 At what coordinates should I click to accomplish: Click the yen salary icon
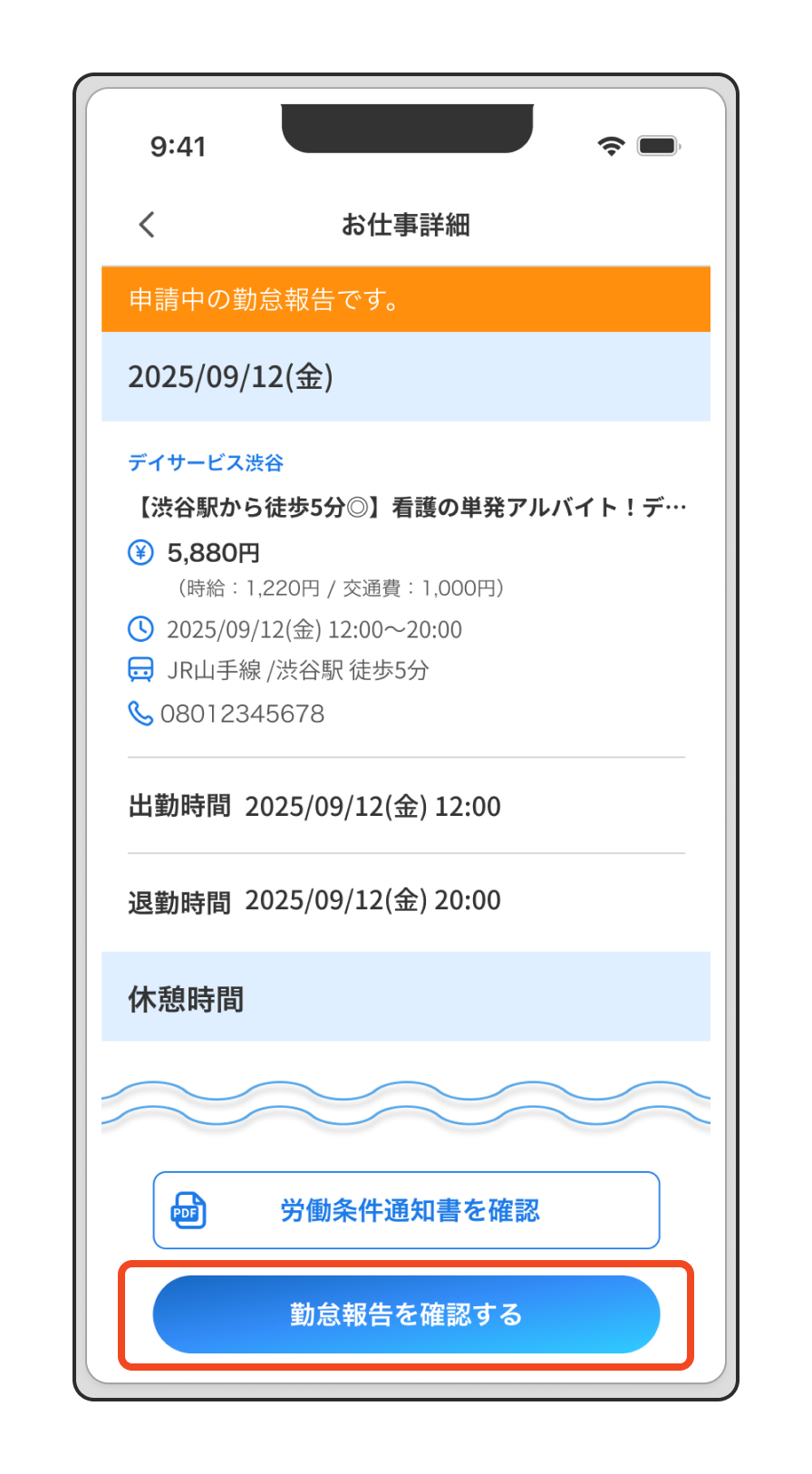[x=140, y=553]
